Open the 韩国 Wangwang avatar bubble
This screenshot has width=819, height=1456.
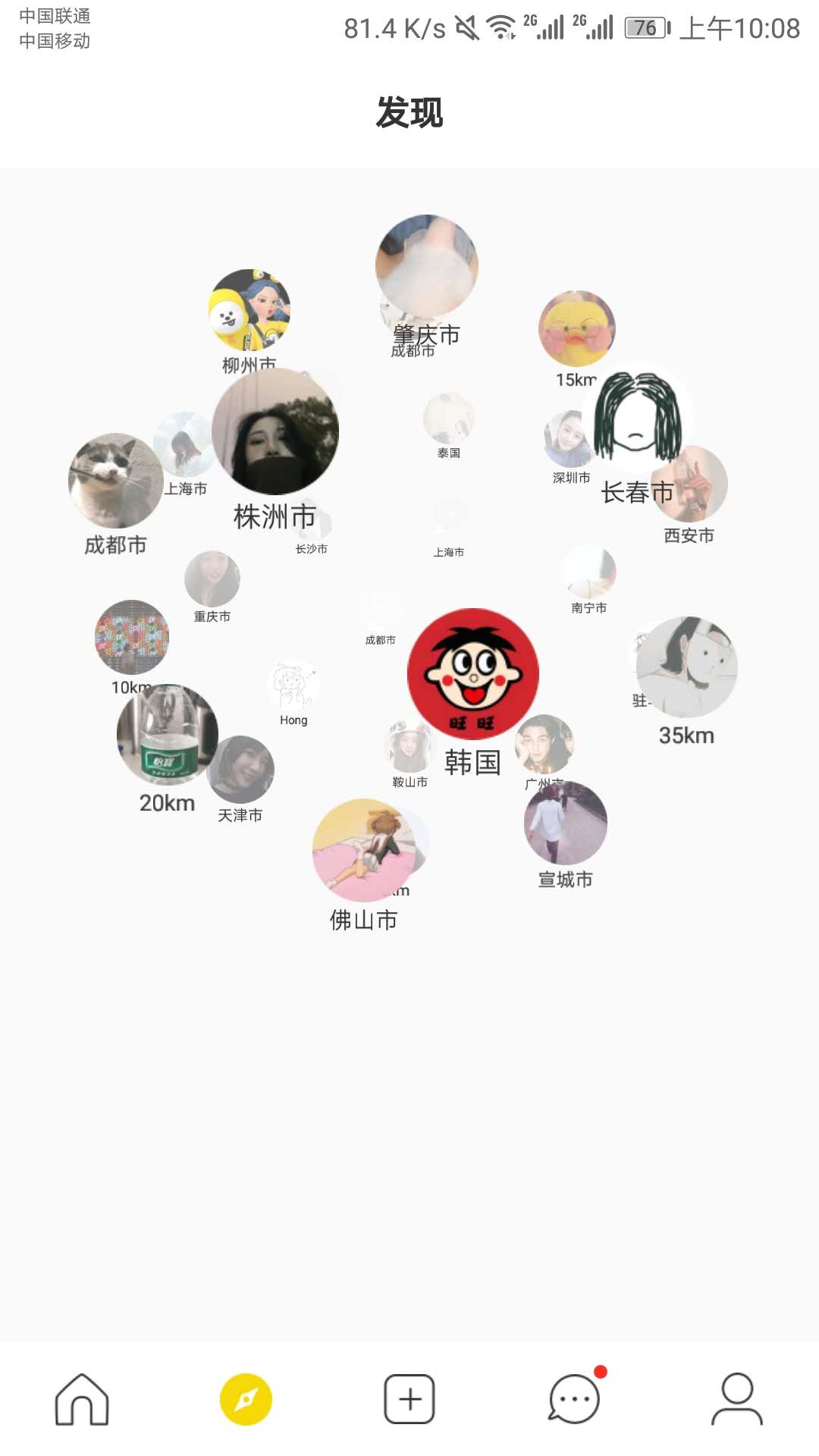(x=473, y=674)
